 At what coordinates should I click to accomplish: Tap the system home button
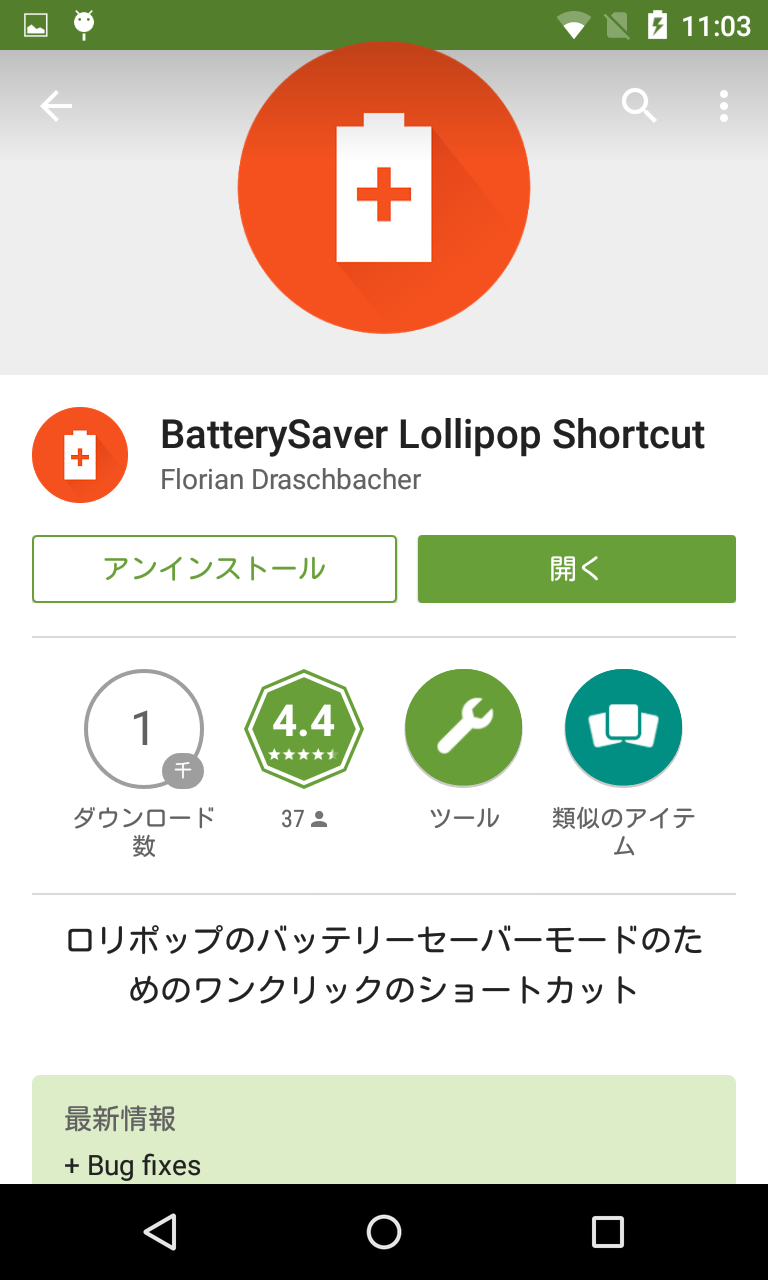pyautogui.click(x=384, y=1232)
